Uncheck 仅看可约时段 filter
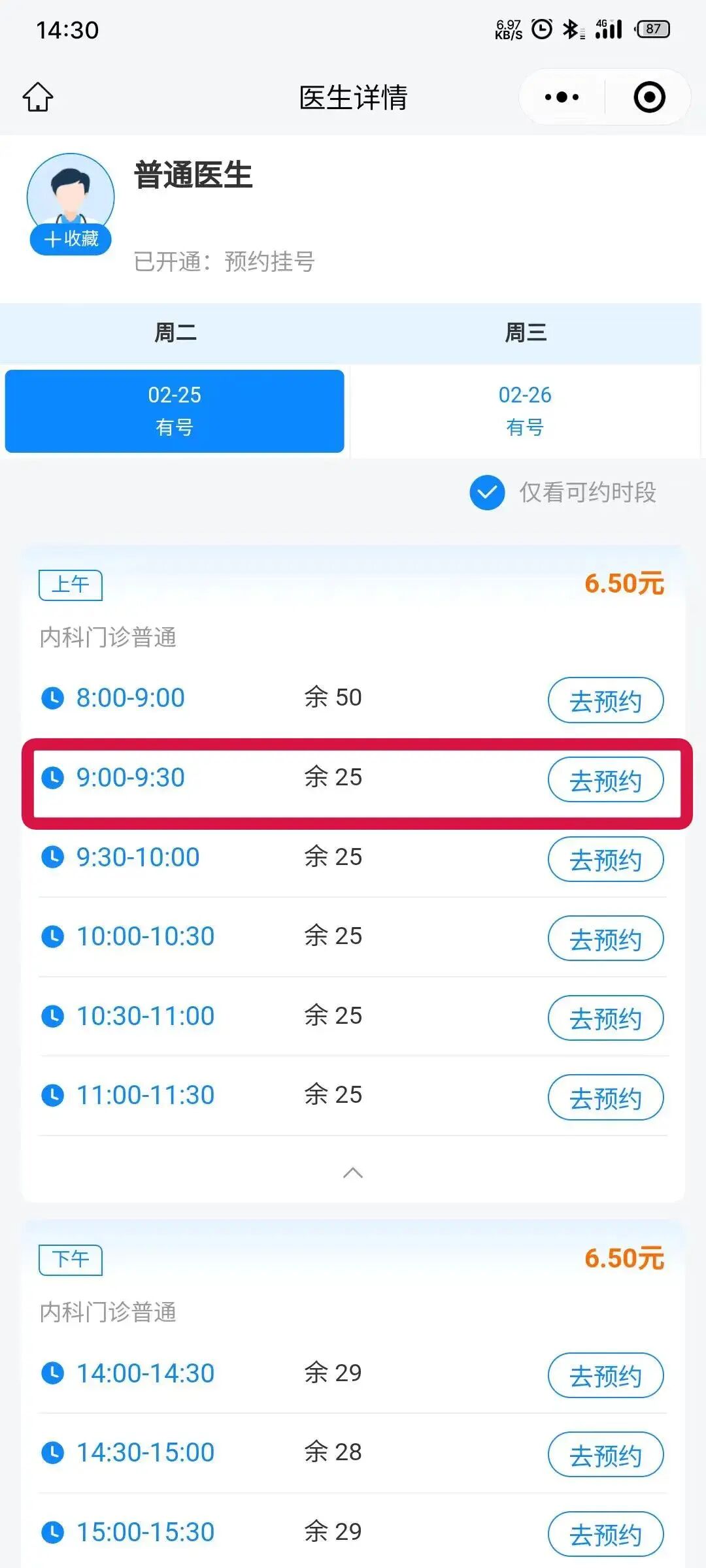706x1568 pixels. (x=487, y=493)
